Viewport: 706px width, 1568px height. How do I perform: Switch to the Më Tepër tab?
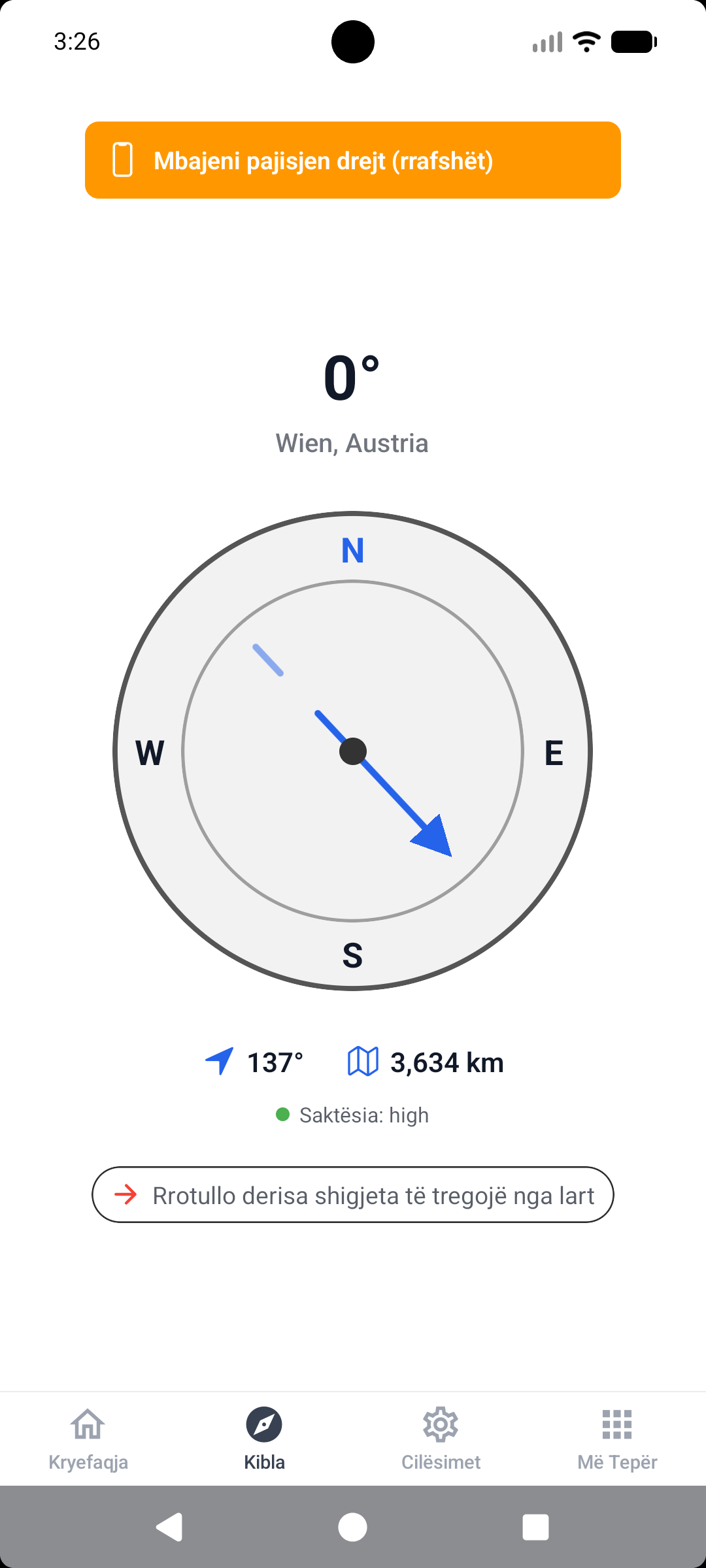coord(617,1437)
